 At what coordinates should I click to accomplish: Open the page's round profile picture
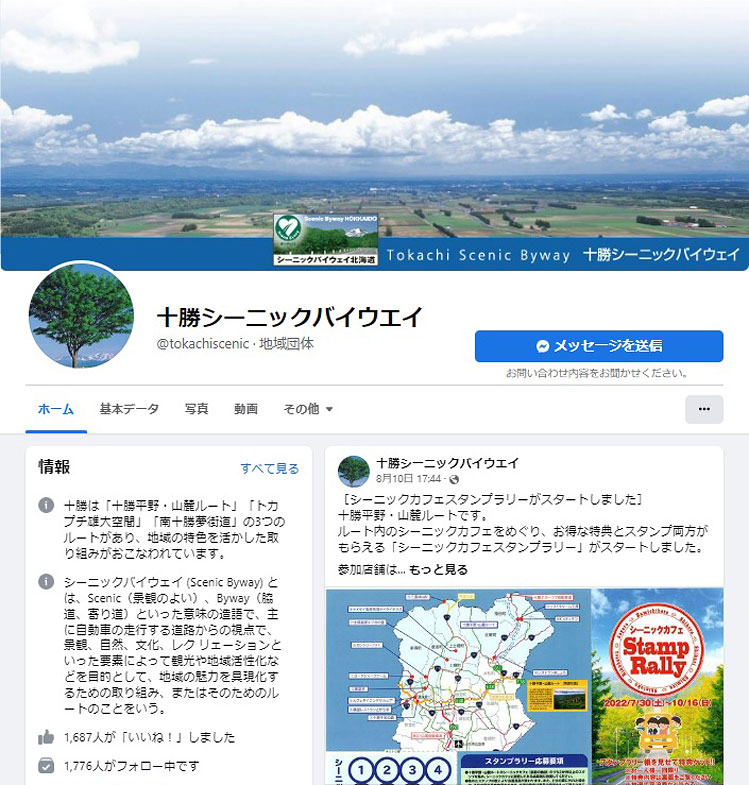coord(81,315)
